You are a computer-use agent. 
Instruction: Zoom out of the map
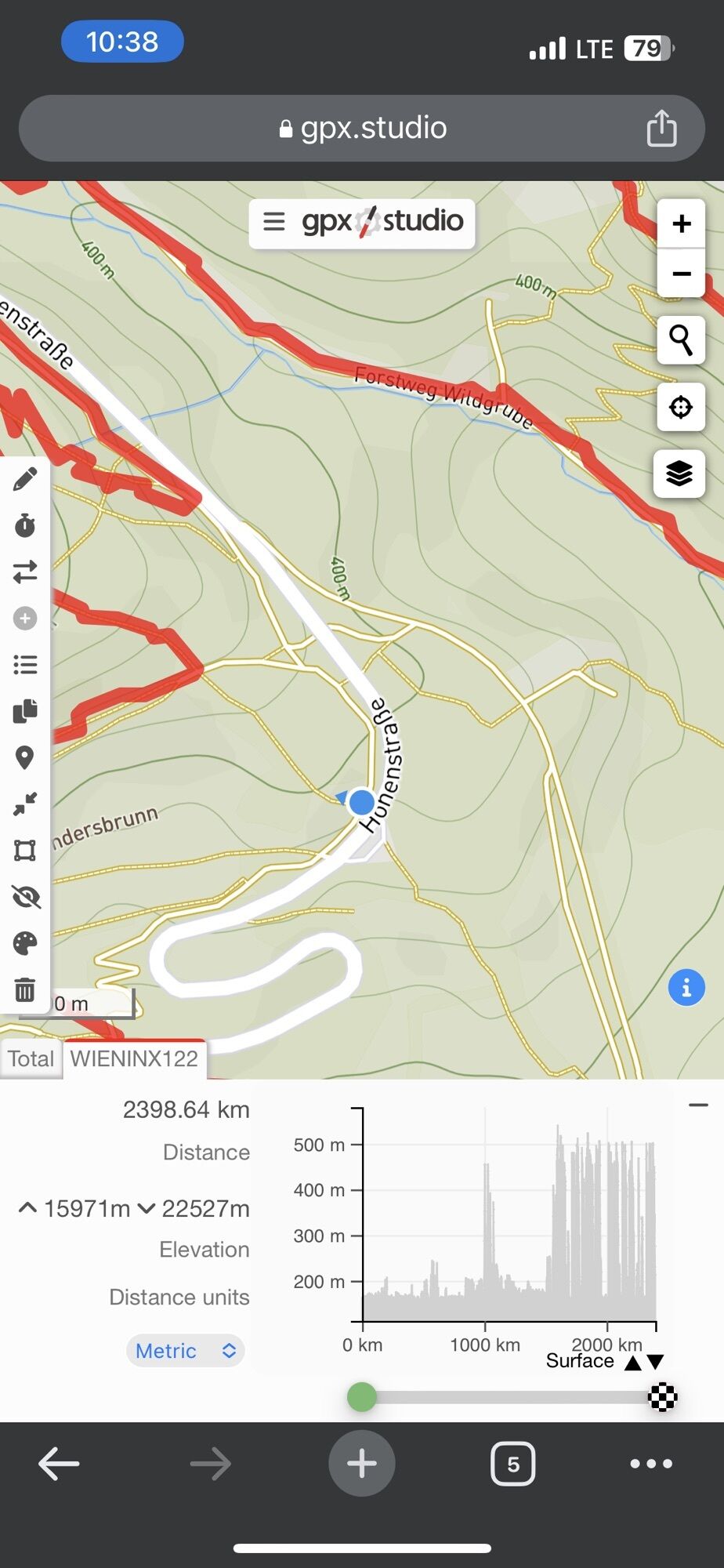[681, 274]
